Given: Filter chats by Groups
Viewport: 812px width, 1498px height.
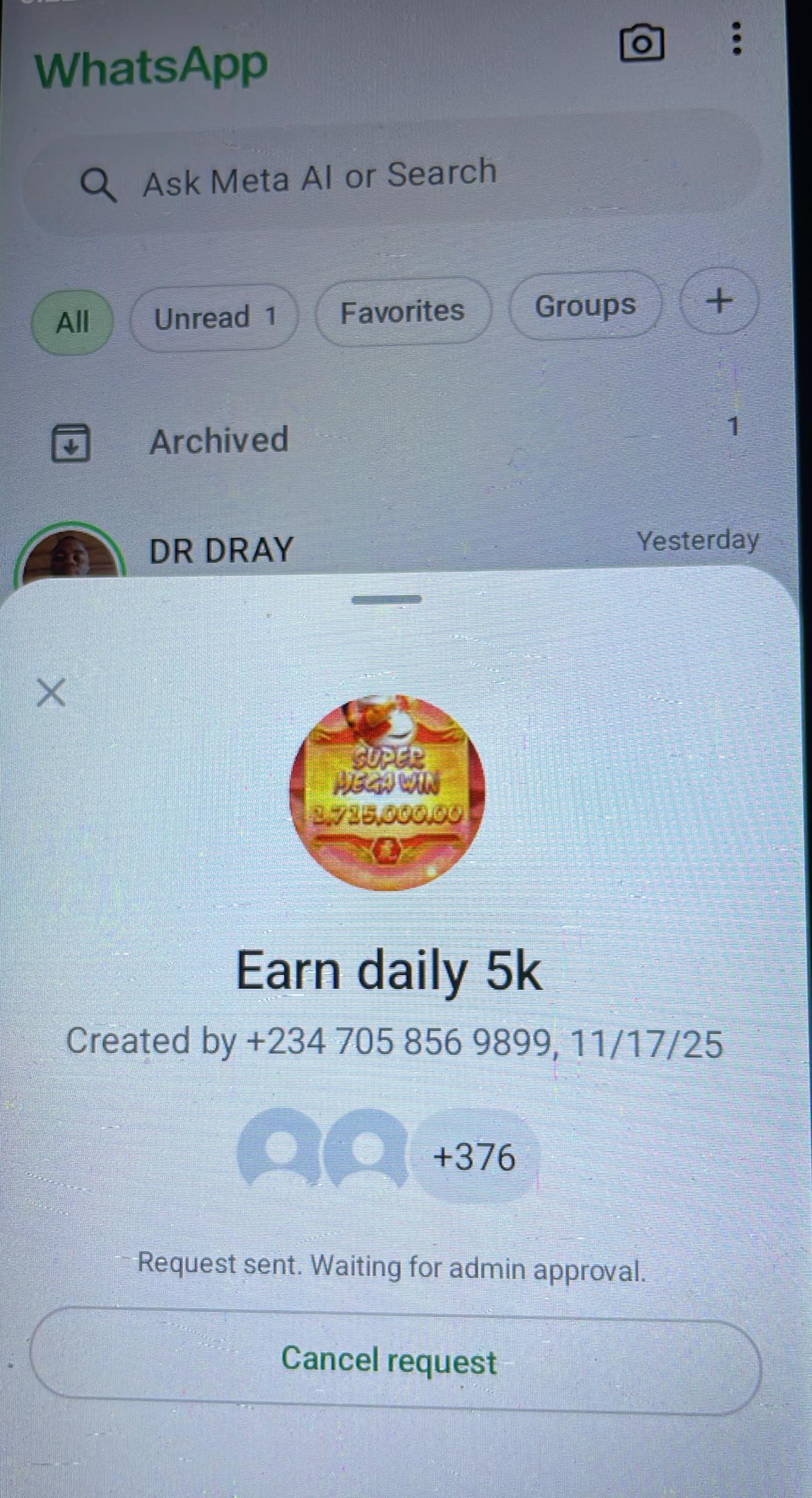Looking at the screenshot, I should [x=585, y=305].
